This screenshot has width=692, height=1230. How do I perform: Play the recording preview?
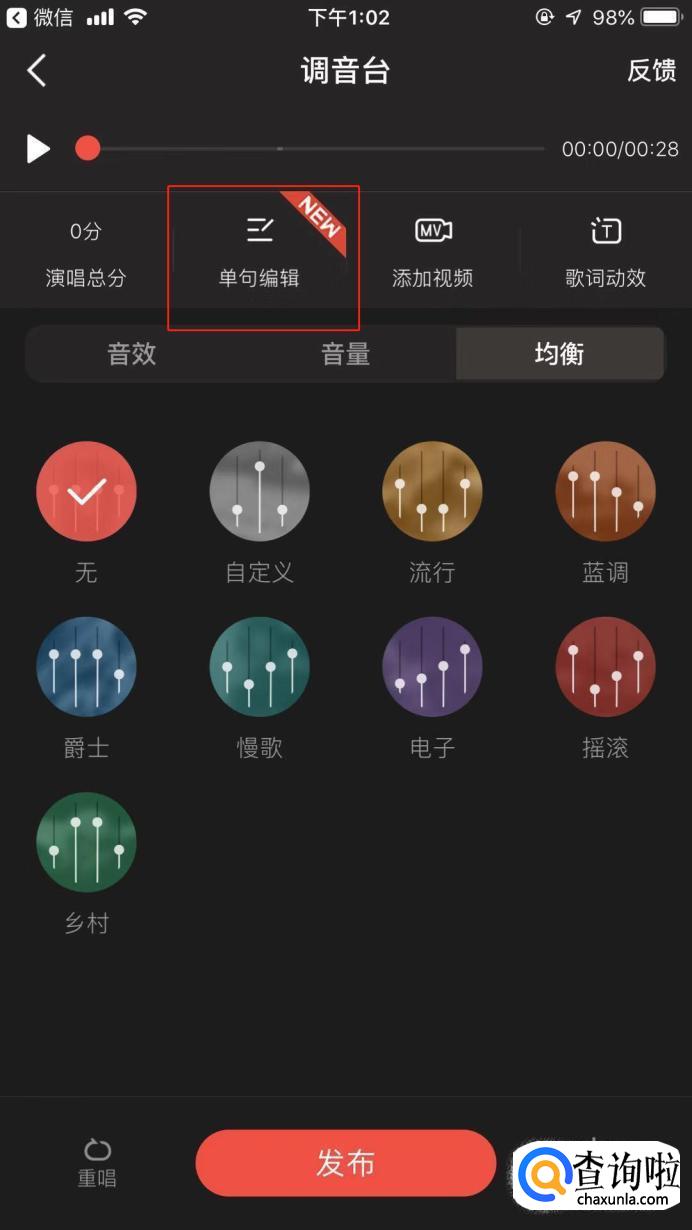coord(38,149)
